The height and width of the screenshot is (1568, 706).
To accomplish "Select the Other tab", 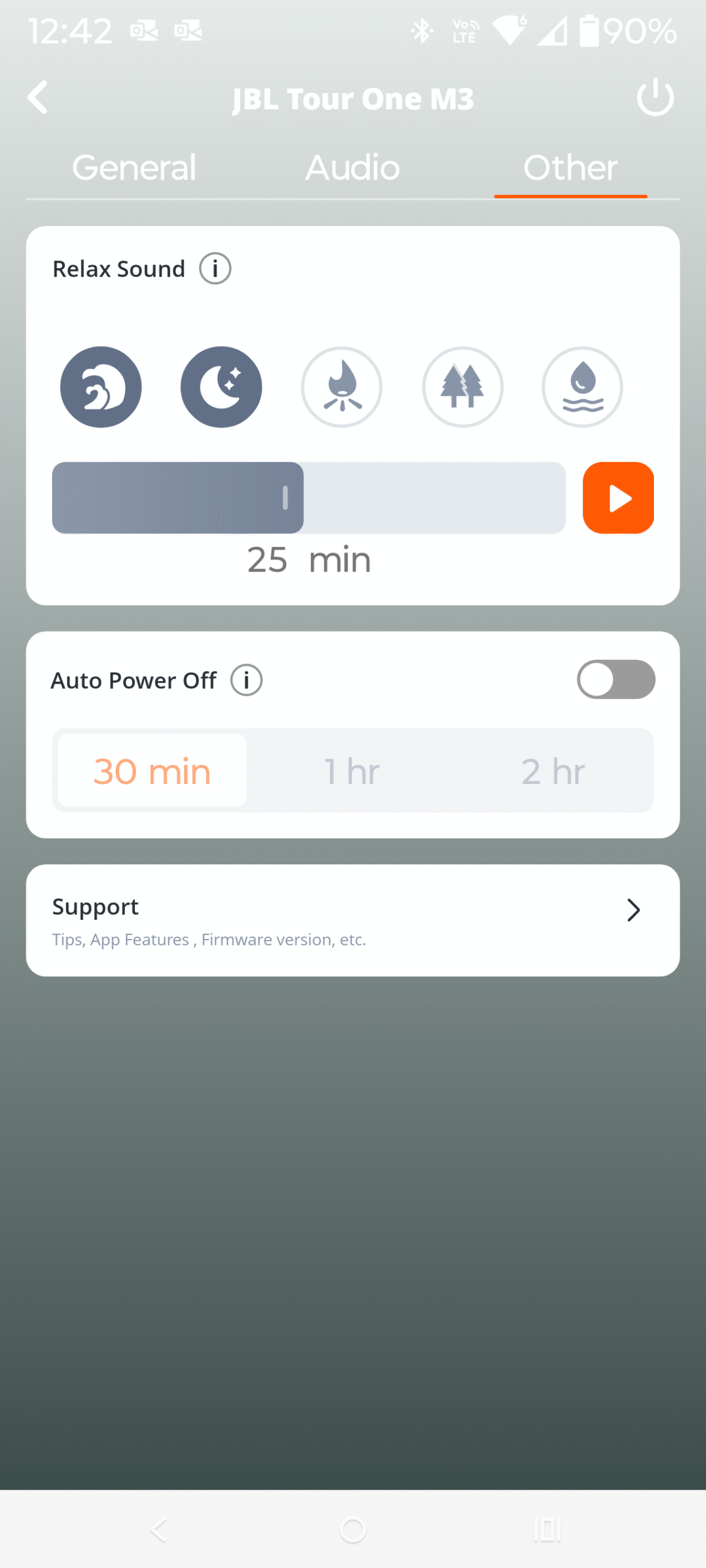I will point(570,167).
